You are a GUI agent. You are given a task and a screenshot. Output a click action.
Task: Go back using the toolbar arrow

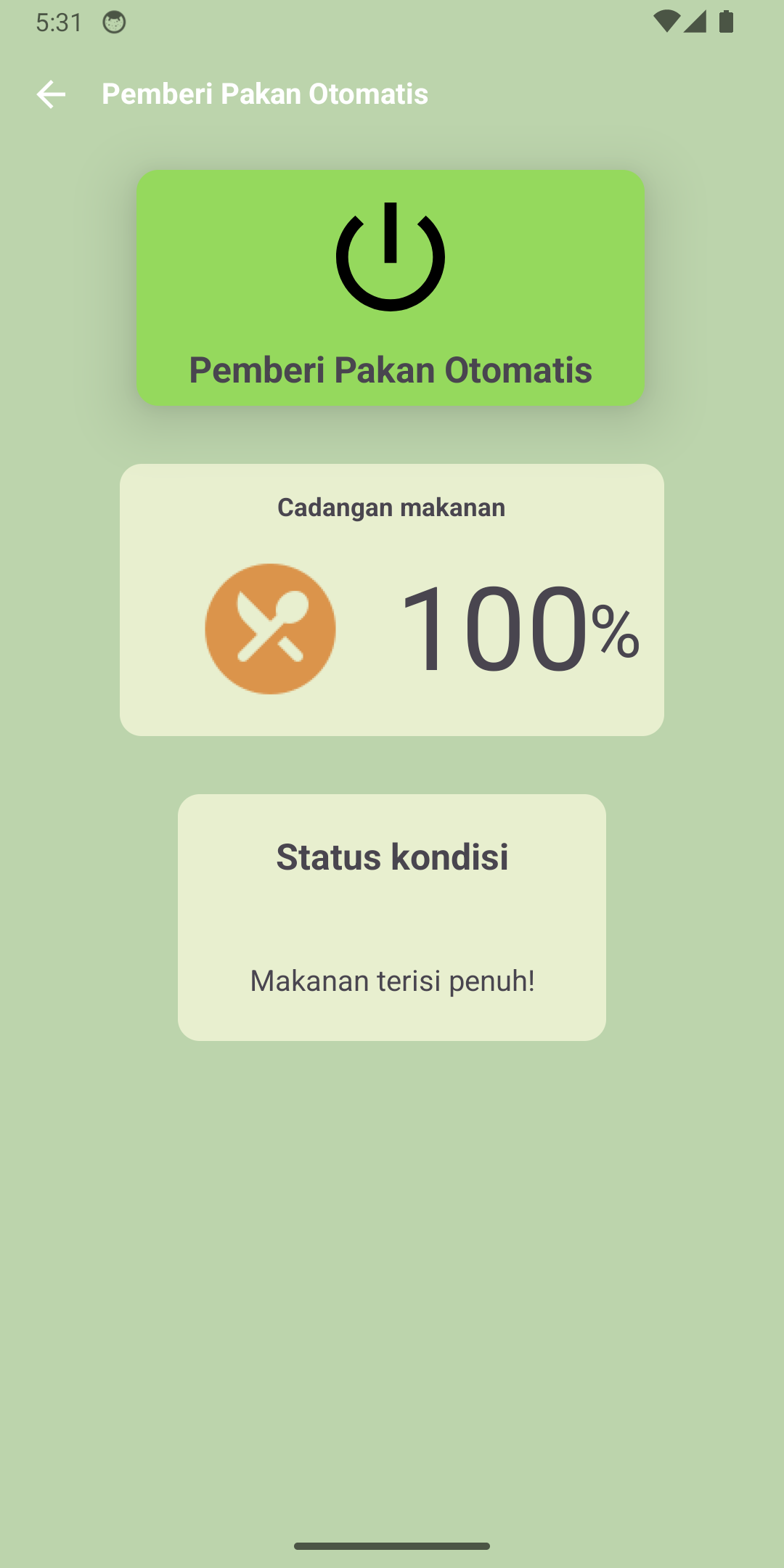pos(51,94)
